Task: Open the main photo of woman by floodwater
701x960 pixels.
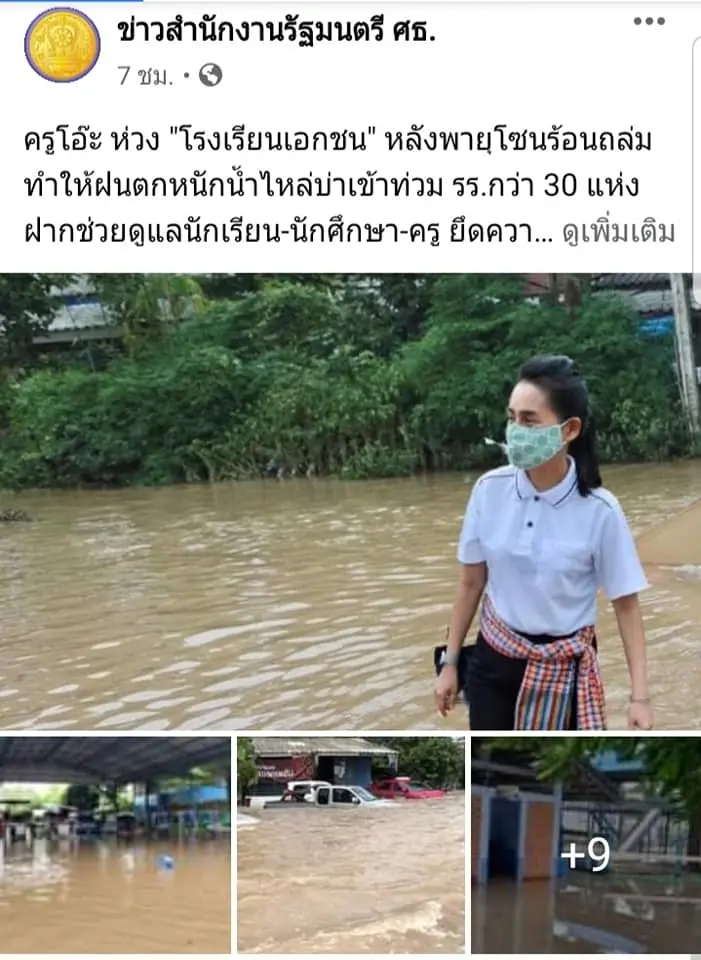Action: [350, 500]
